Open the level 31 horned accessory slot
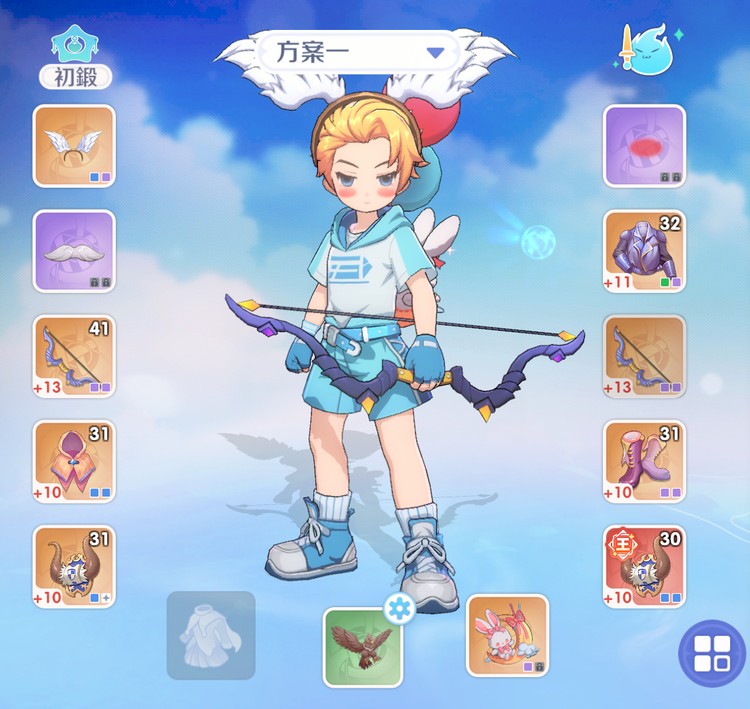 [x=74, y=566]
